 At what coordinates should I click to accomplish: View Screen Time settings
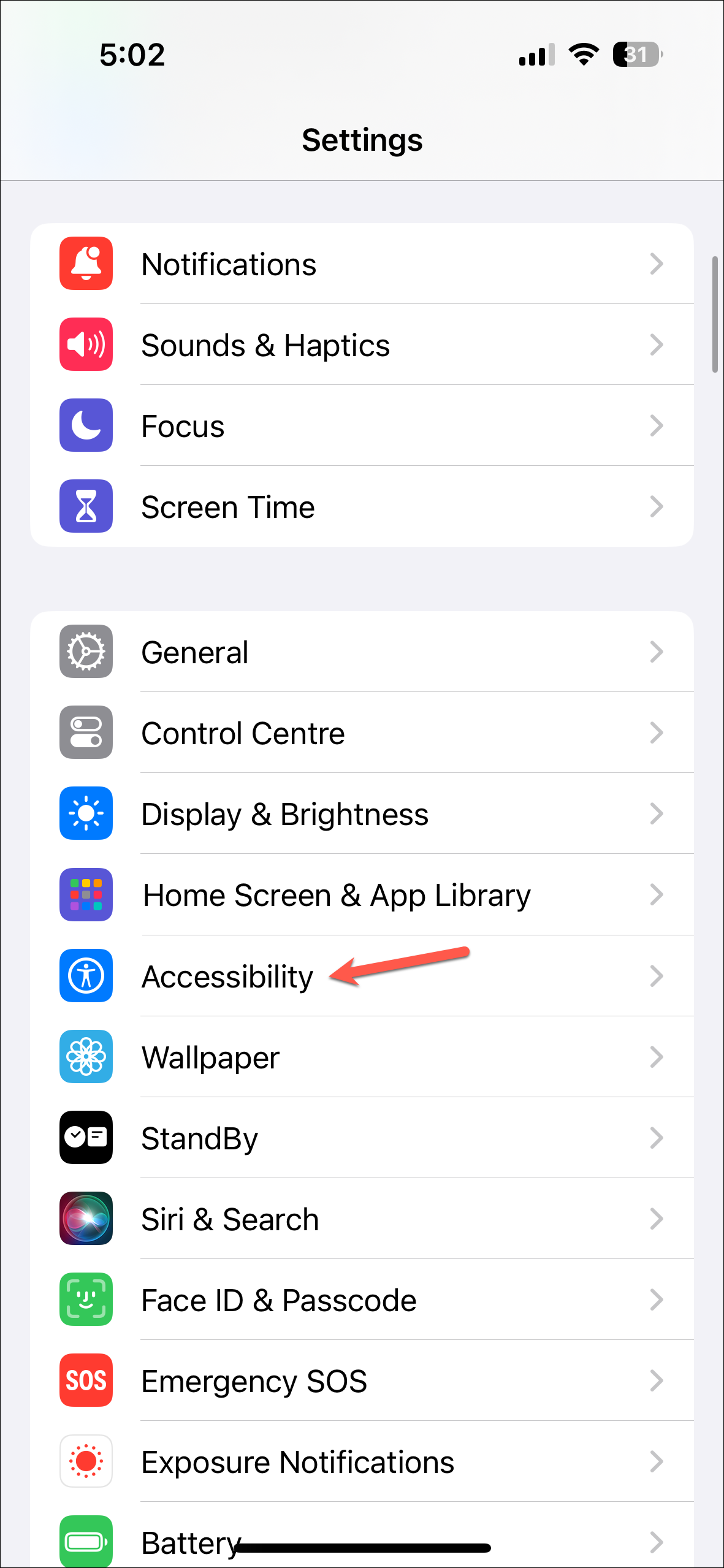pyautogui.click(x=362, y=507)
